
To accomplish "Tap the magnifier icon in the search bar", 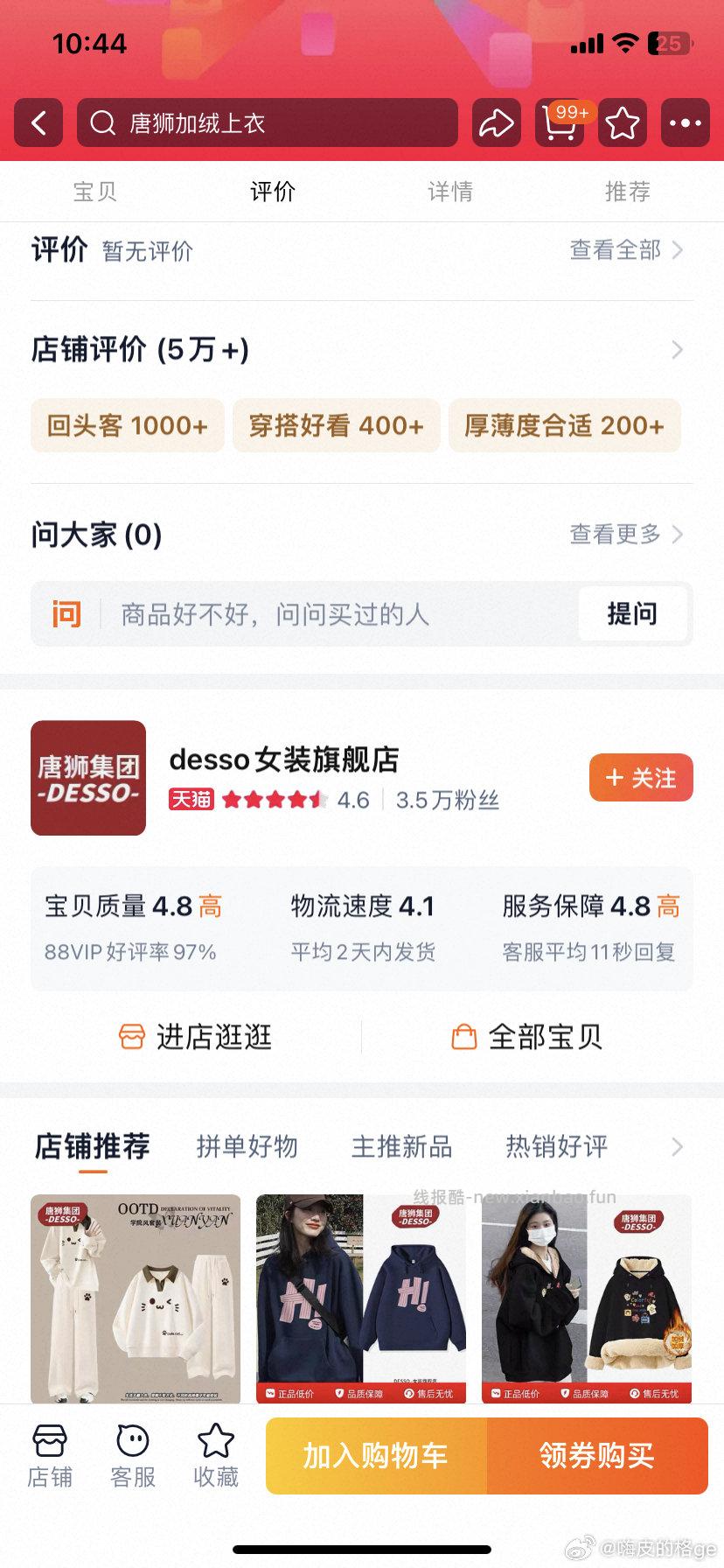I will (x=102, y=123).
